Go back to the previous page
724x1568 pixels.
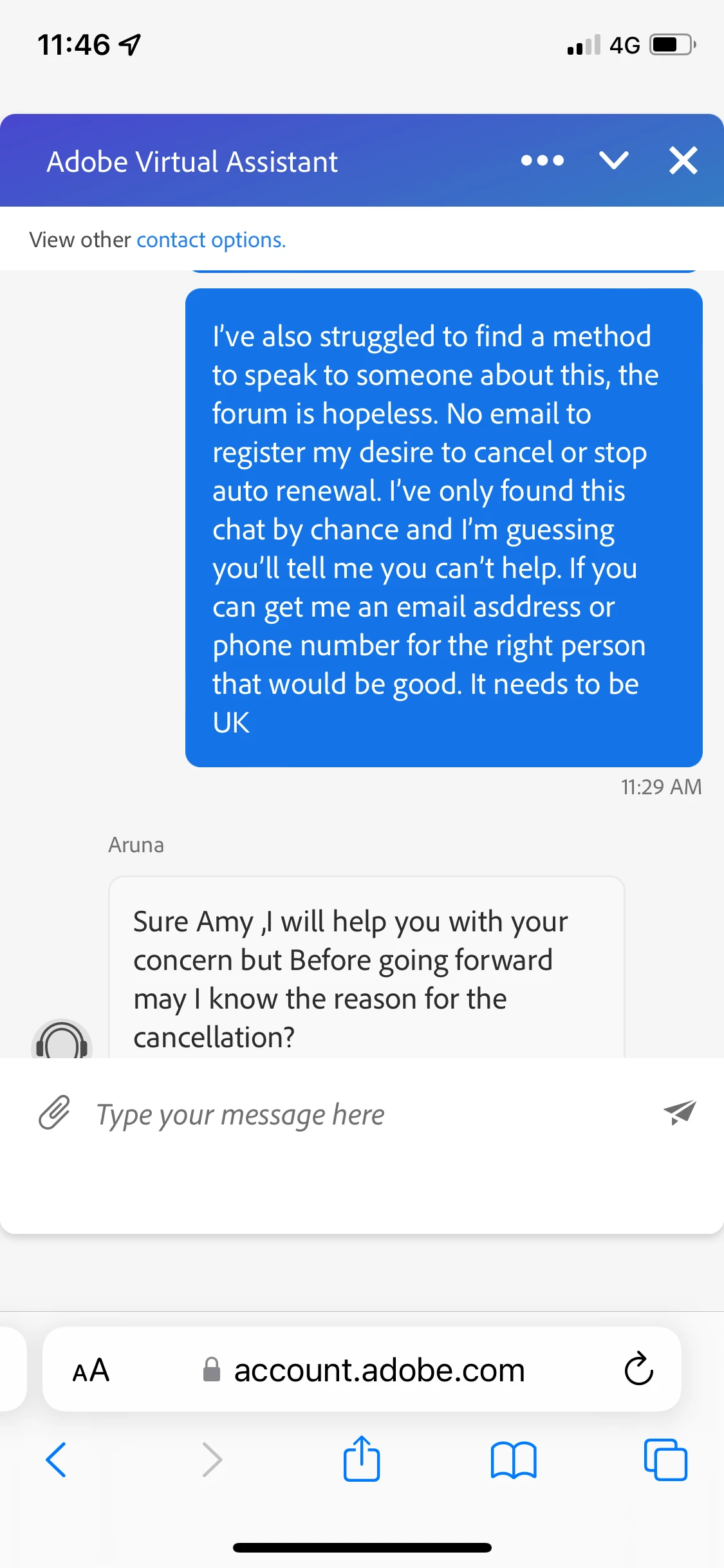(x=56, y=1460)
